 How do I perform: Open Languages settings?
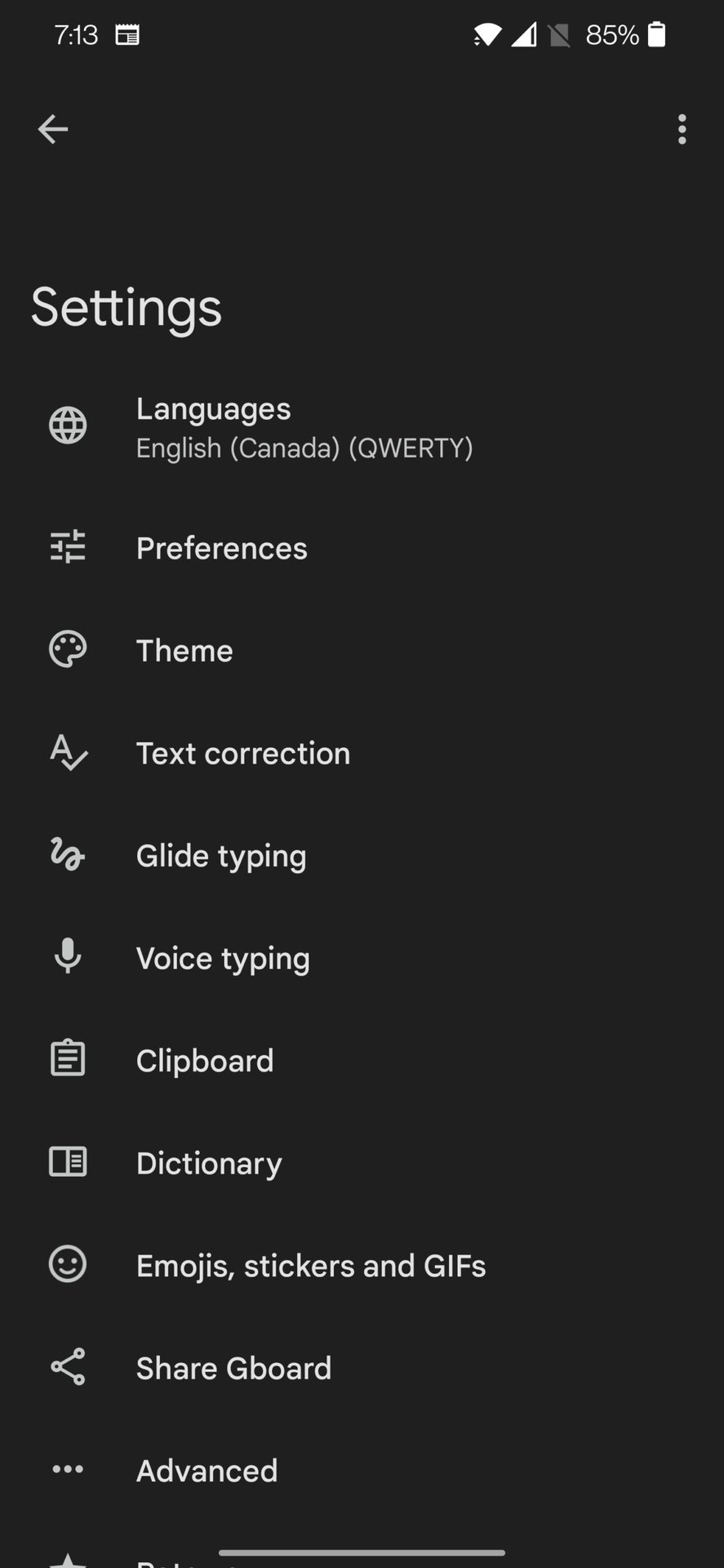(x=304, y=427)
